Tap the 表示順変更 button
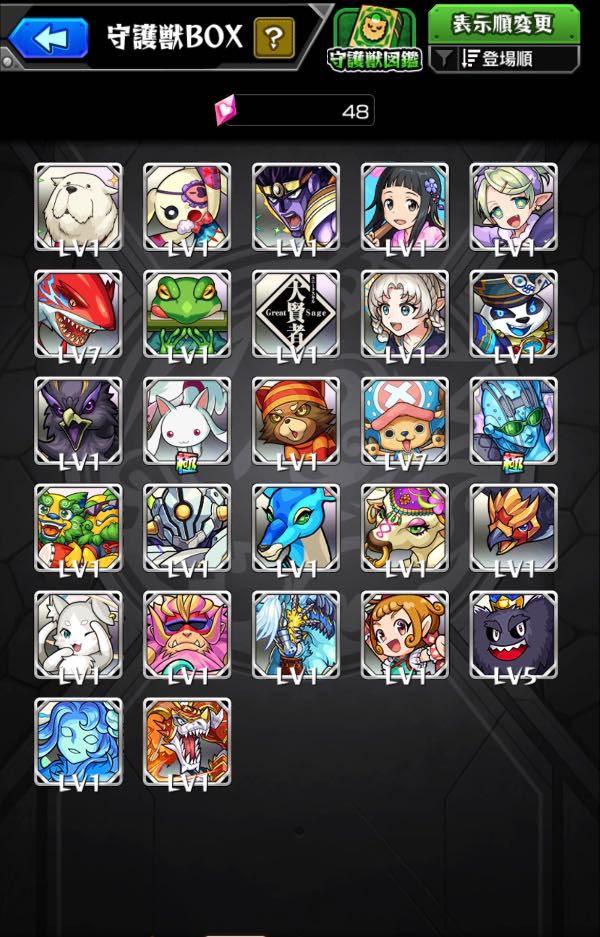 tap(504, 23)
